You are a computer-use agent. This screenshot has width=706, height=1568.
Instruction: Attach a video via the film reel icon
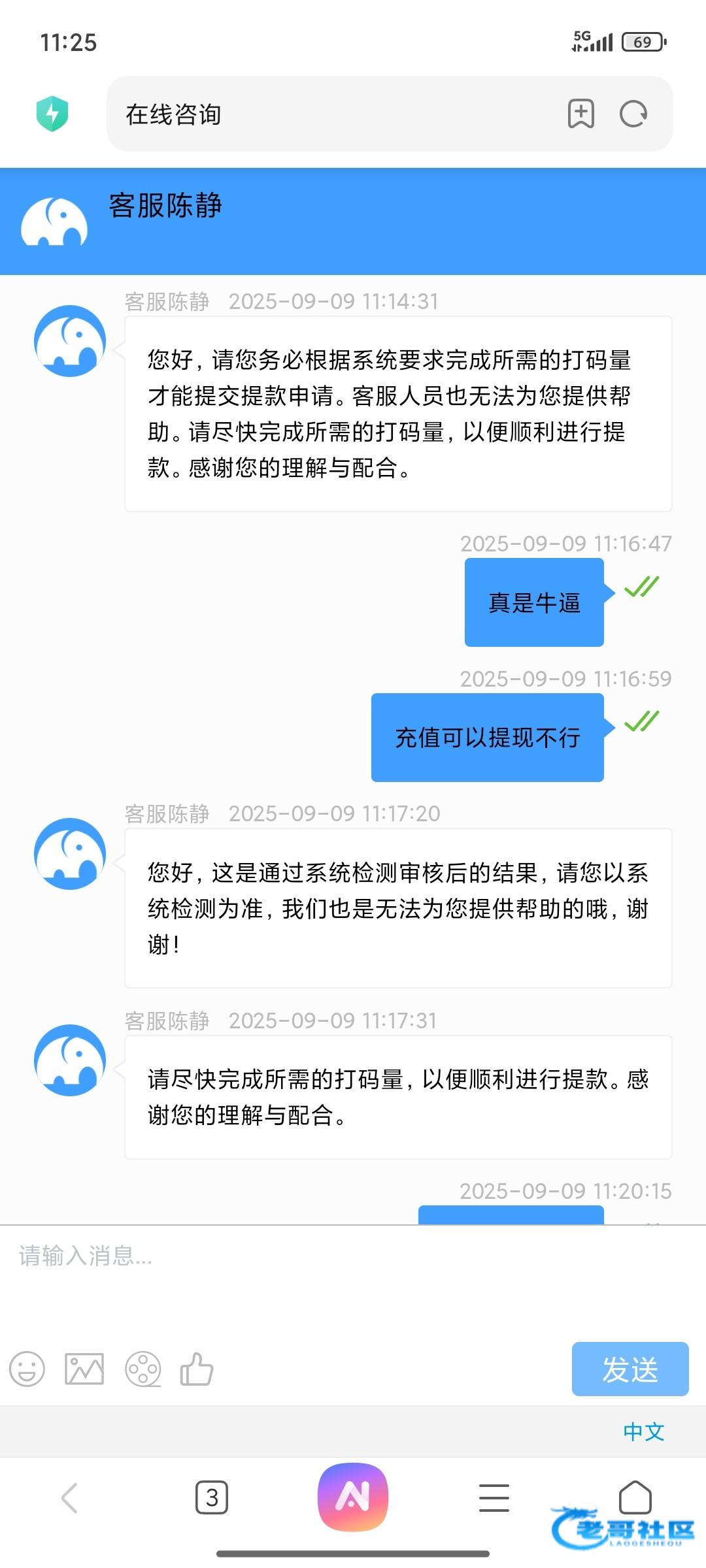coord(143,1369)
